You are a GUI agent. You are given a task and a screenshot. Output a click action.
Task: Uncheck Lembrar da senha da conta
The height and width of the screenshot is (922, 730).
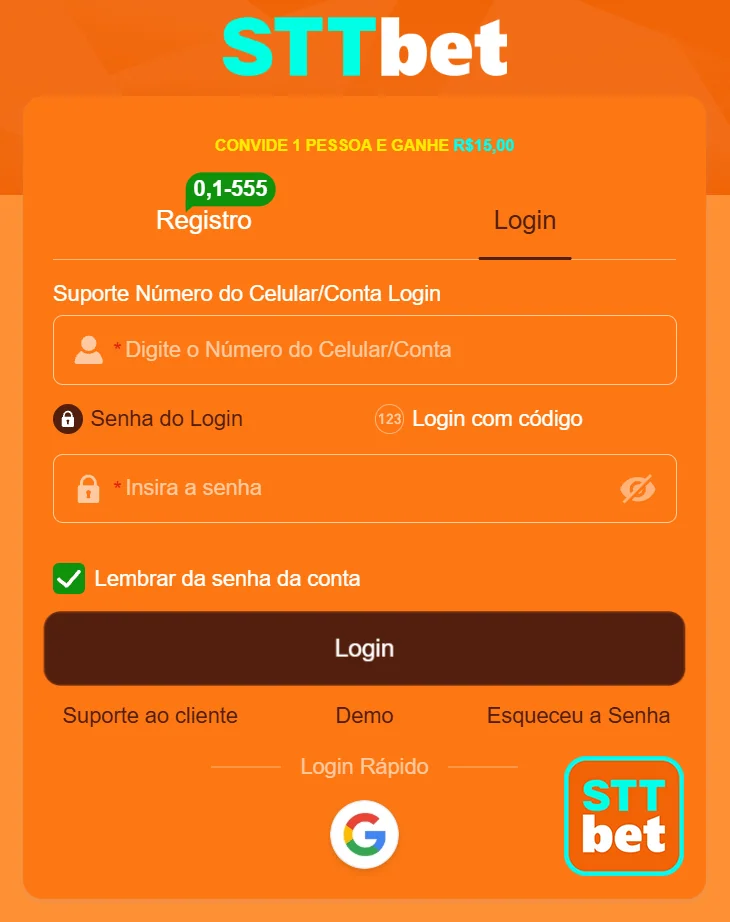[x=69, y=578]
